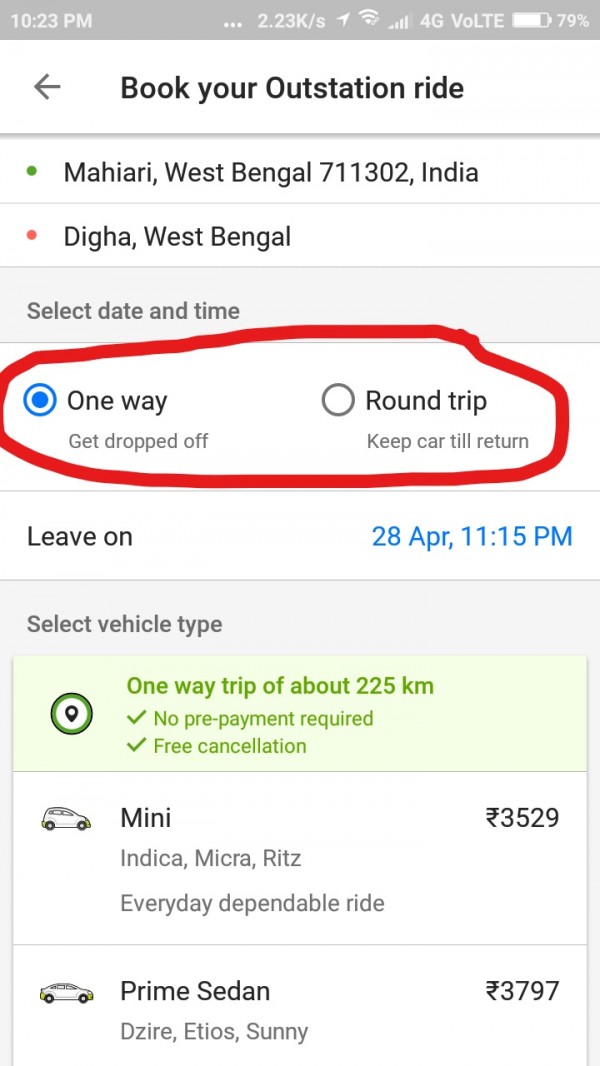Choose the Round trip option

pos(339,401)
